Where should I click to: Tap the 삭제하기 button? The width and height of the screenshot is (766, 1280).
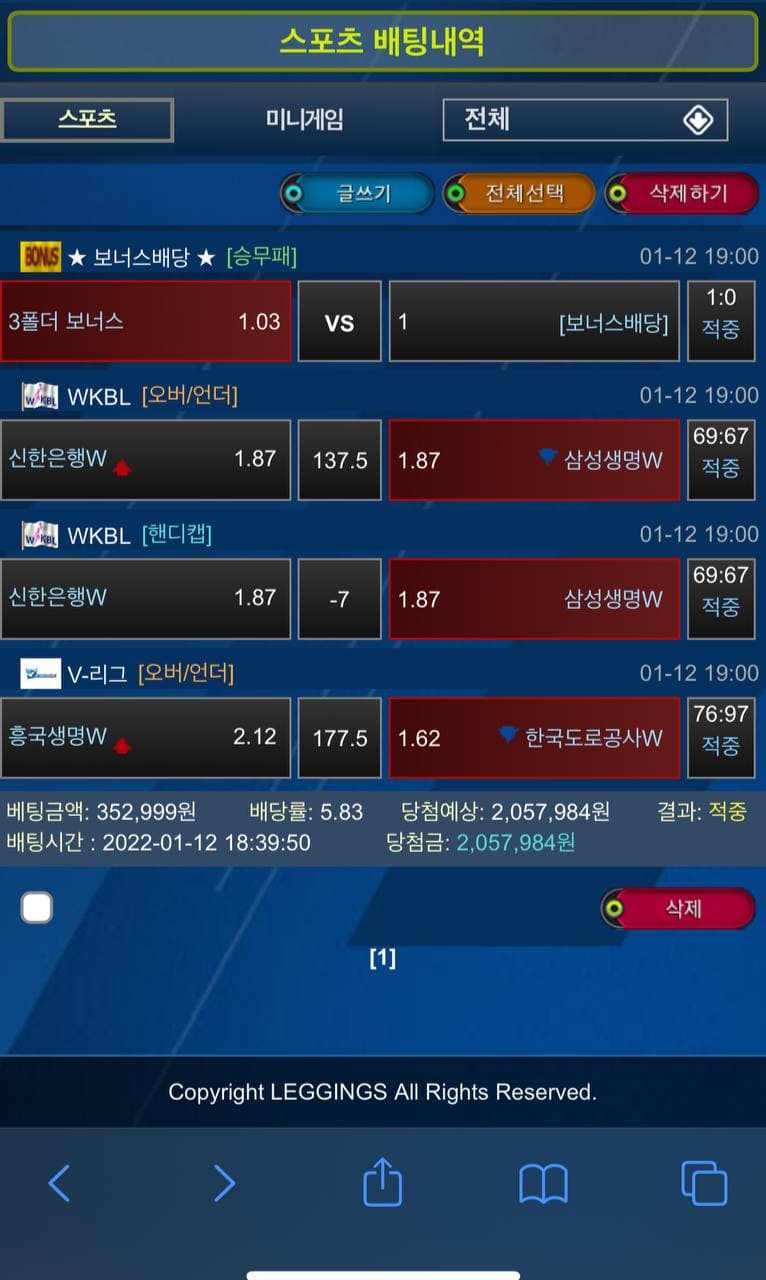[x=682, y=193]
